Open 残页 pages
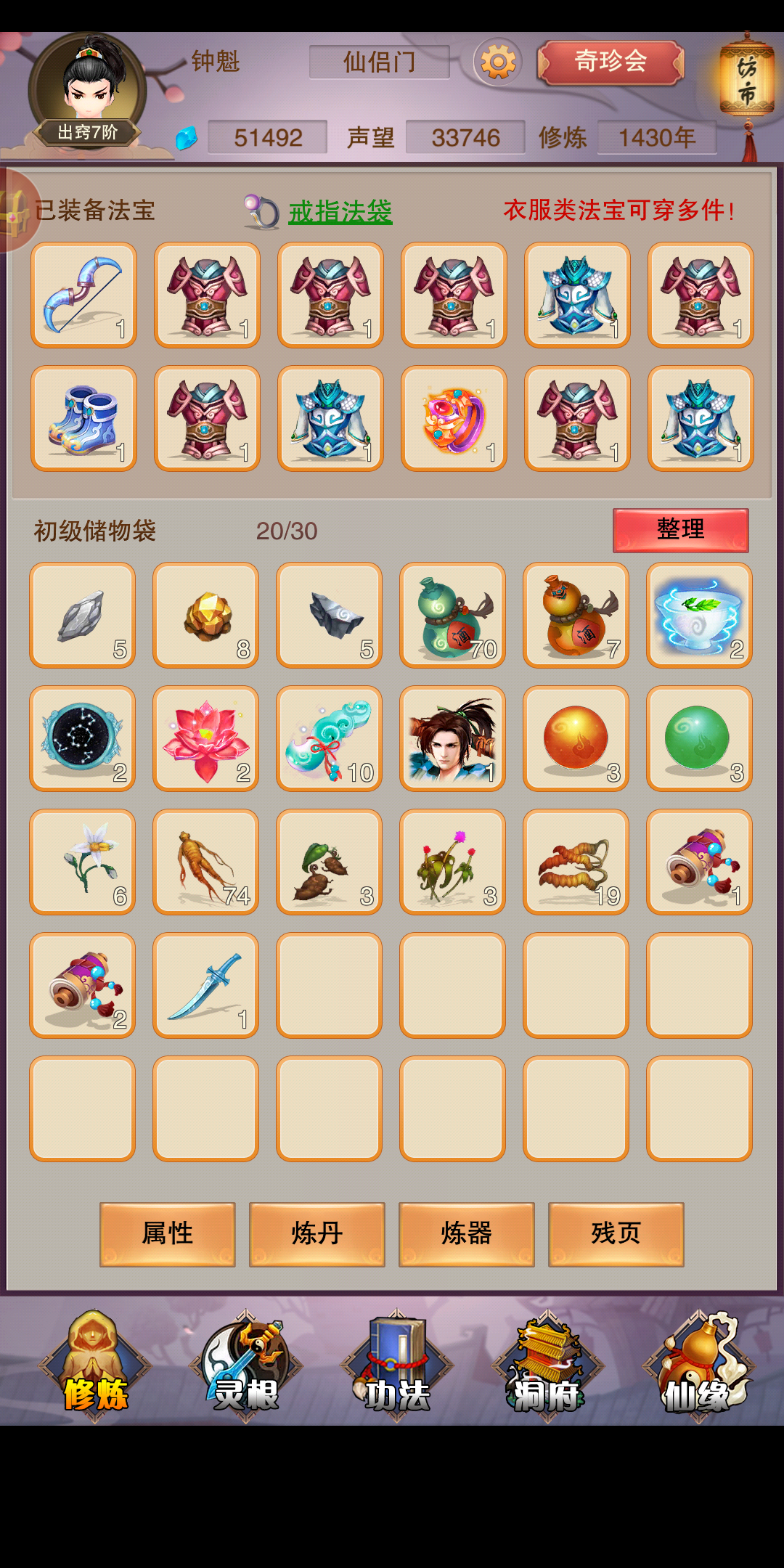Viewport: 784px width, 1568px height. (616, 1233)
